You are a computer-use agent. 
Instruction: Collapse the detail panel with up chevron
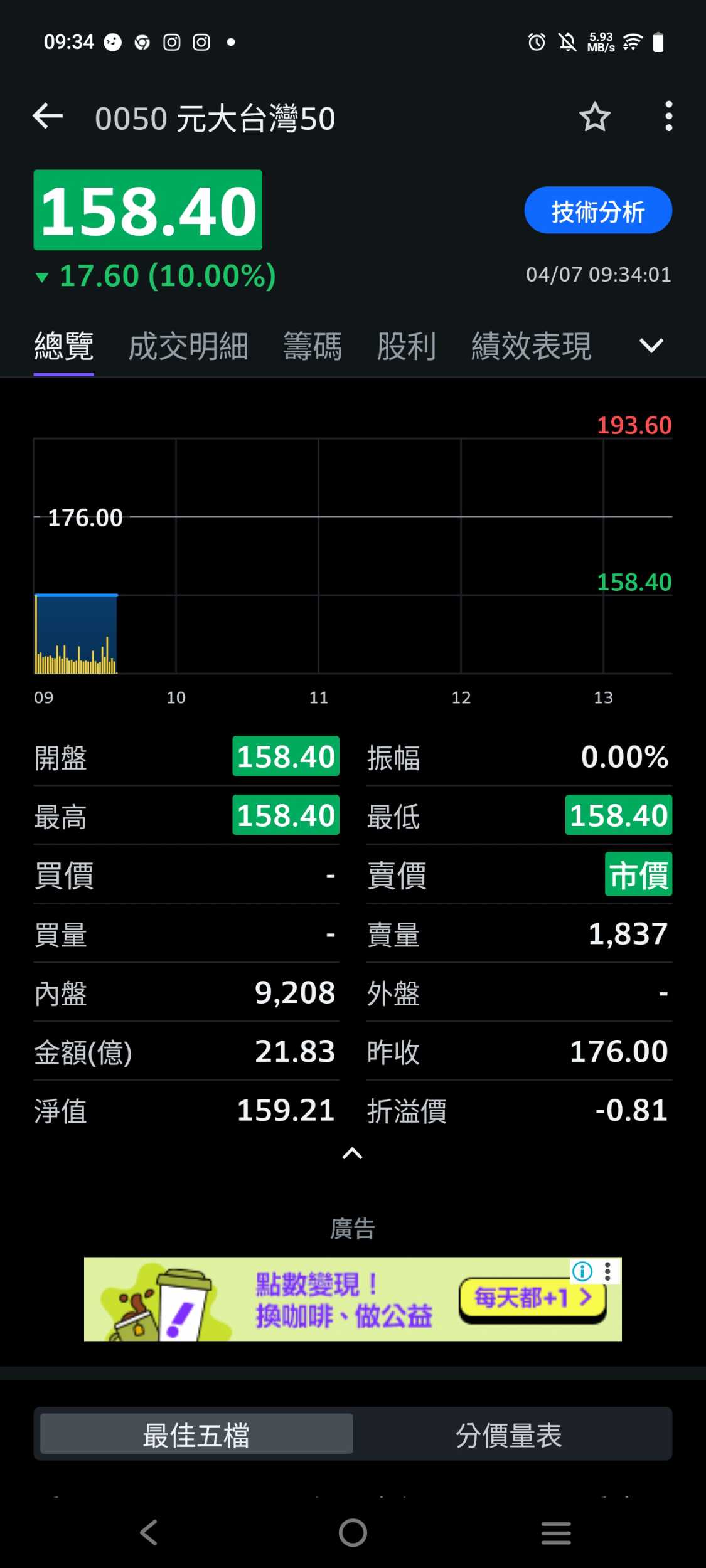353,1154
